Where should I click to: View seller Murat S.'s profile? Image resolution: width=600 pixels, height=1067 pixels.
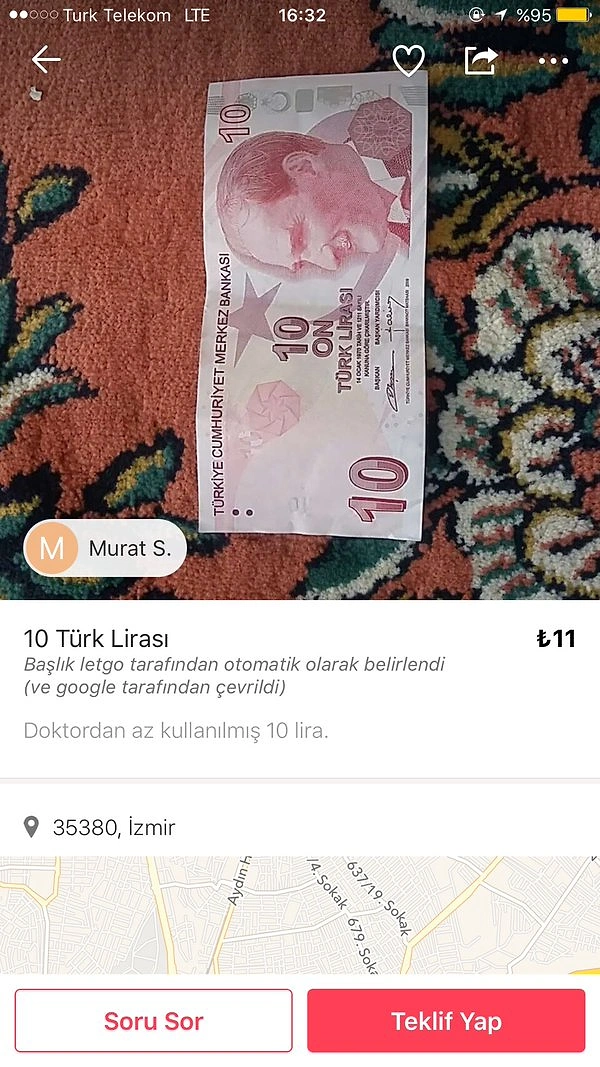(x=105, y=548)
